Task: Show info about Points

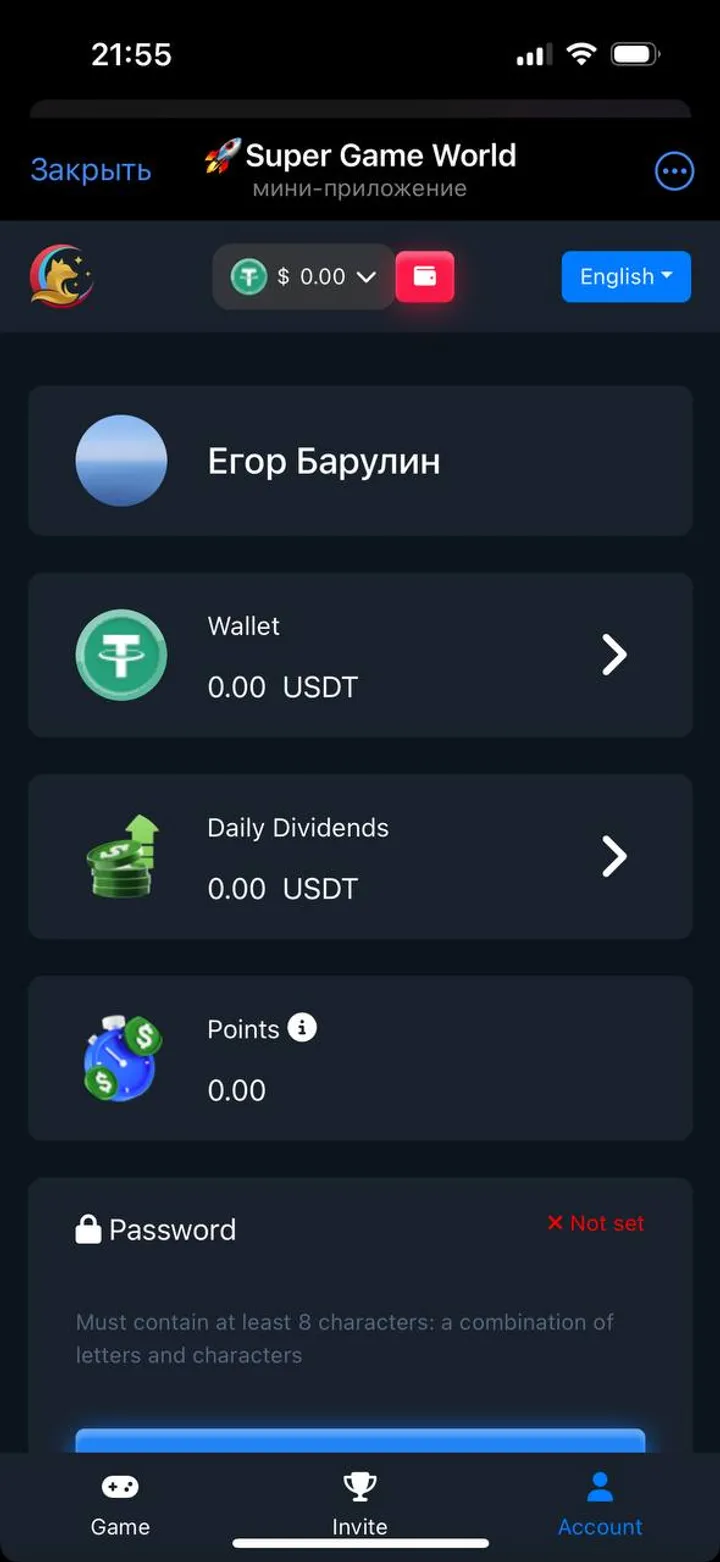Action: (302, 1027)
